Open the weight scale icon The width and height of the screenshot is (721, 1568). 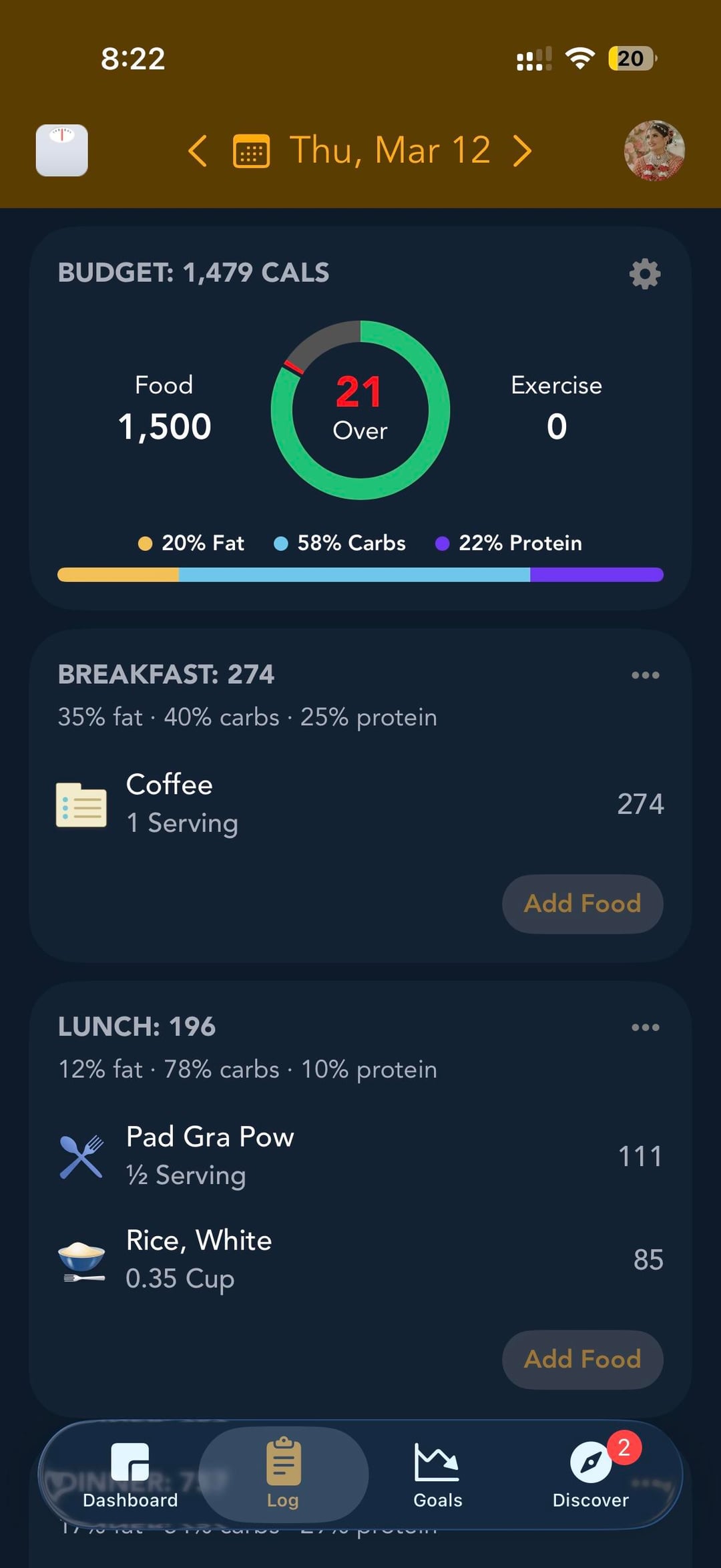[x=61, y=150]
